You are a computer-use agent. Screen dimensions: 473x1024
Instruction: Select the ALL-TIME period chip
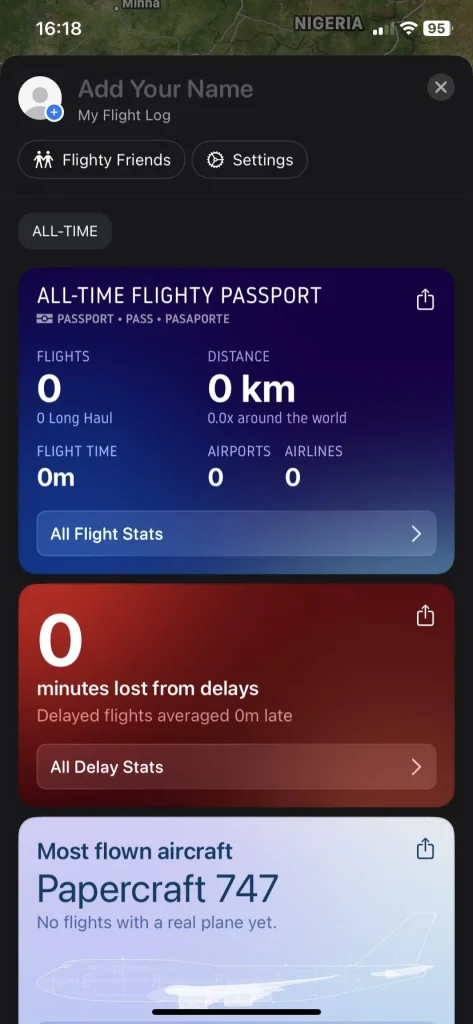[65, 231]
